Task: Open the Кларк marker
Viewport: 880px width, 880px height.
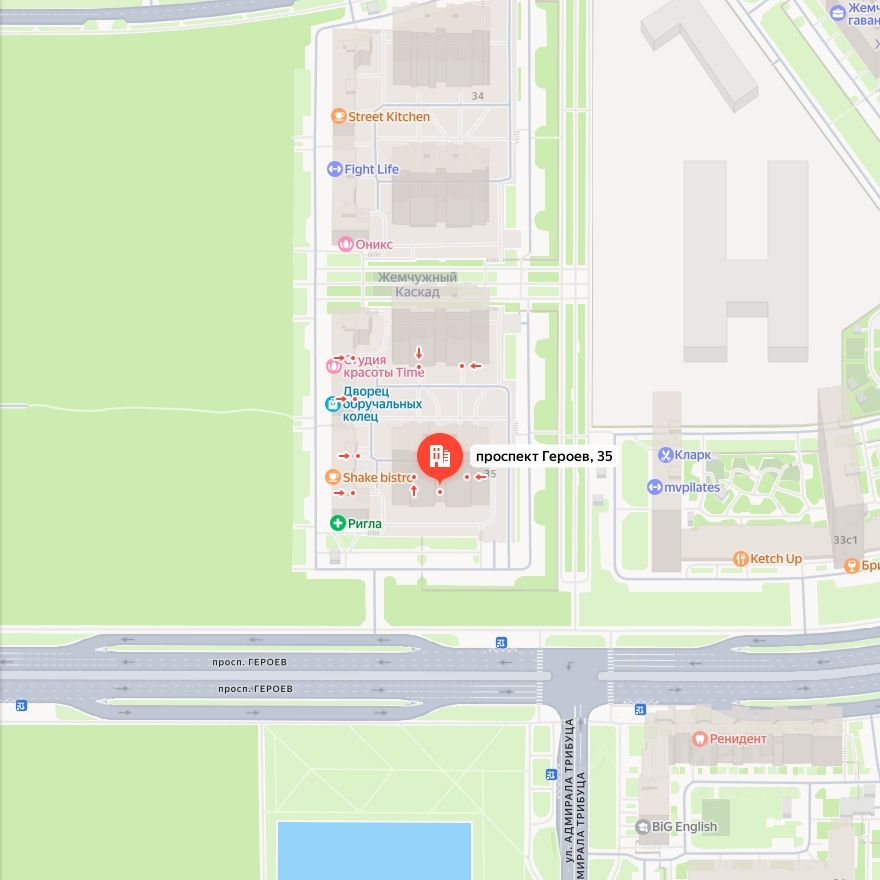Action: pos(665,455)
